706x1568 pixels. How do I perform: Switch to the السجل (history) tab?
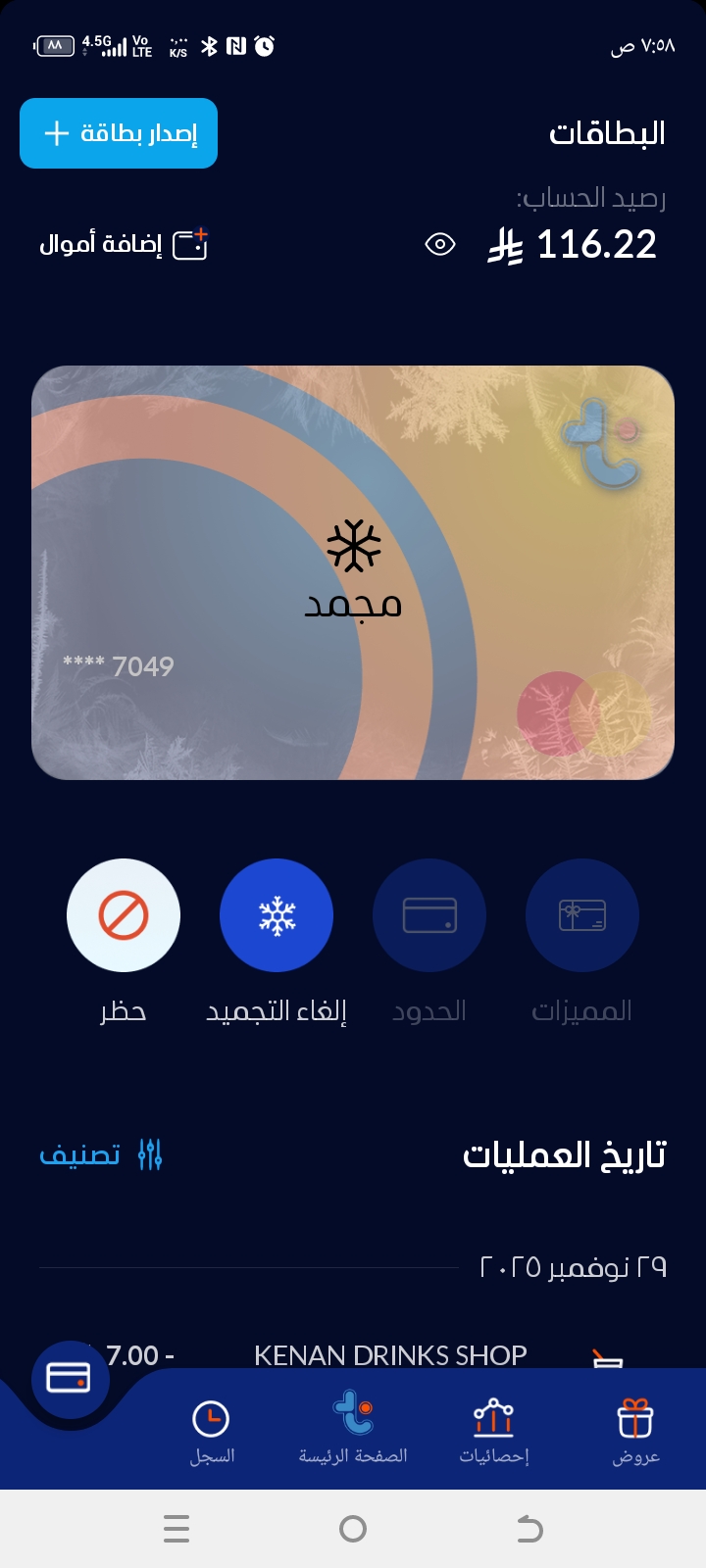click(x=212, y=1431)
